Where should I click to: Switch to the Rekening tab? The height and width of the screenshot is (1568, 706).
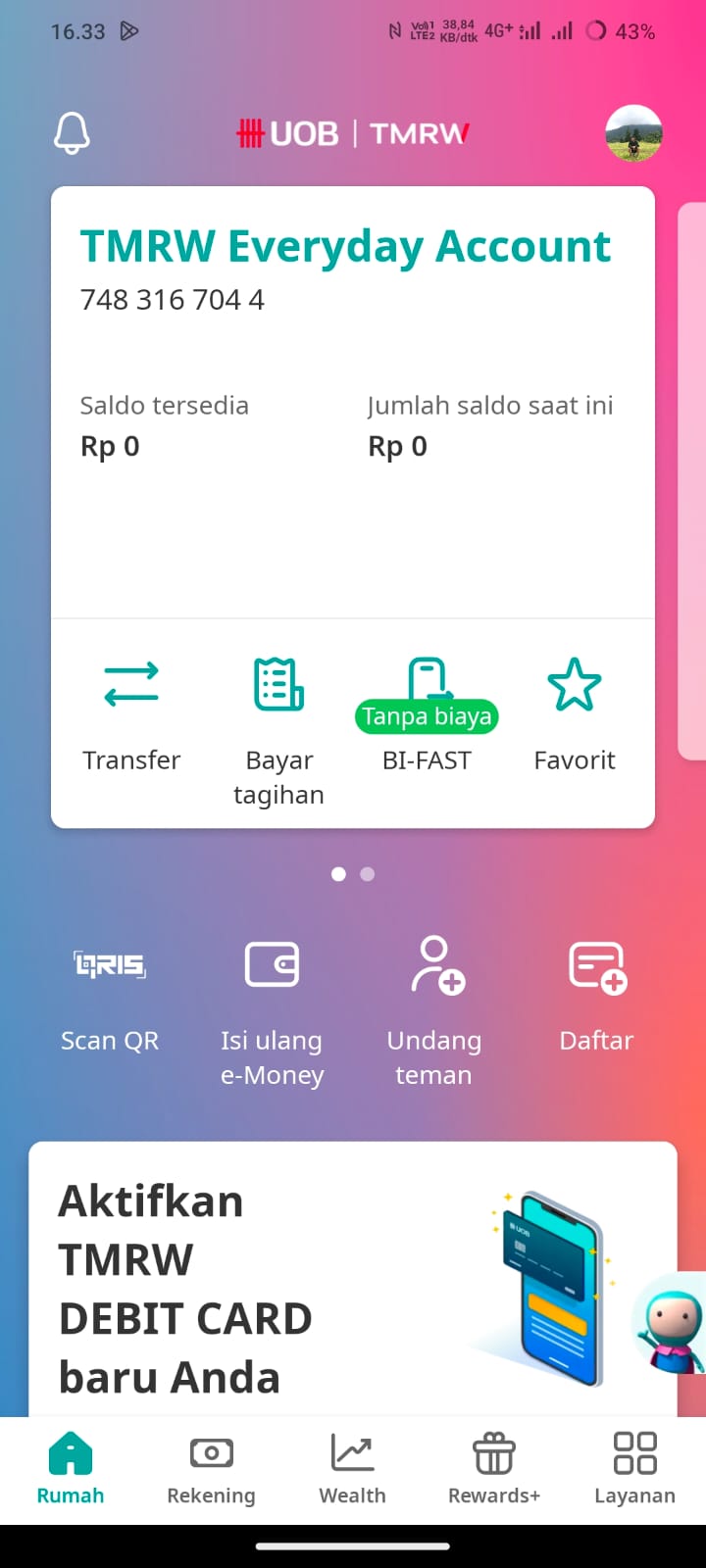tap(211, 1469)
